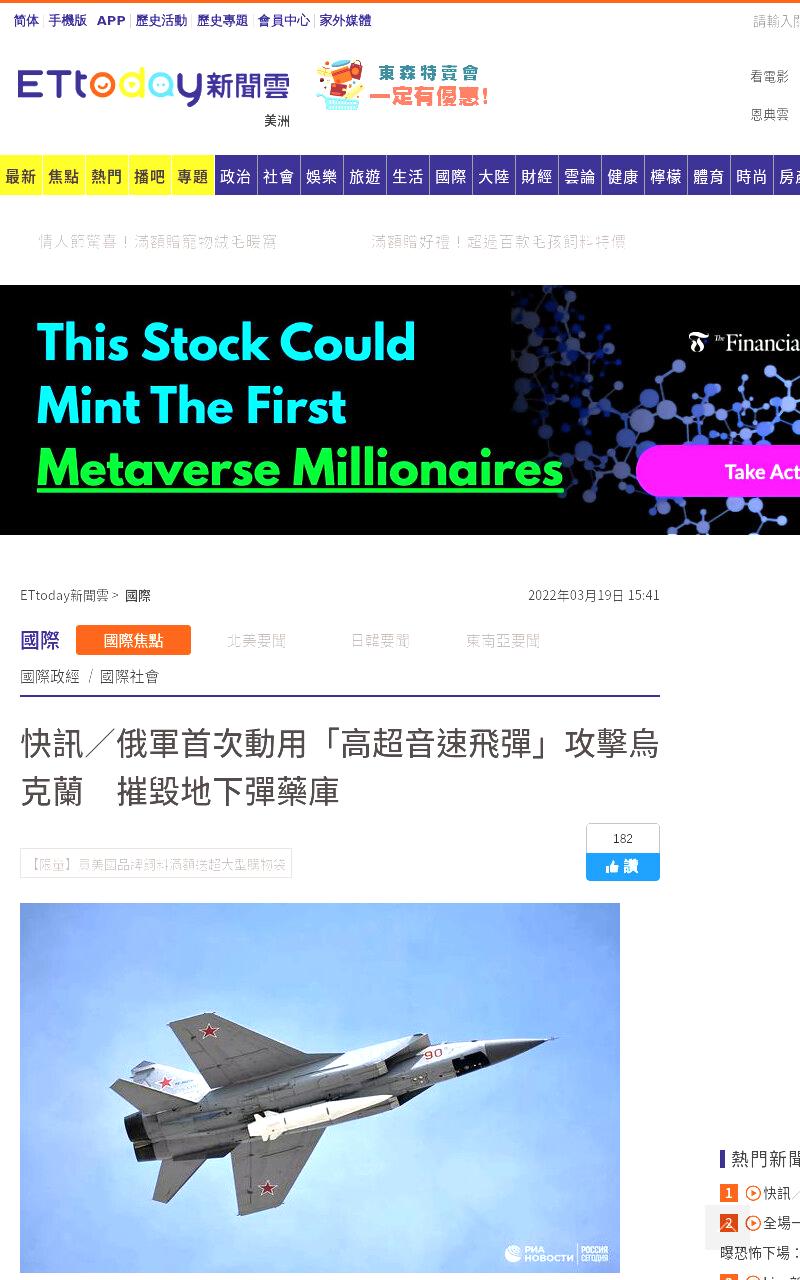Open the 會員中心 member center
This screenshot has height=1280, width=800.
click(x=284, y=20)
